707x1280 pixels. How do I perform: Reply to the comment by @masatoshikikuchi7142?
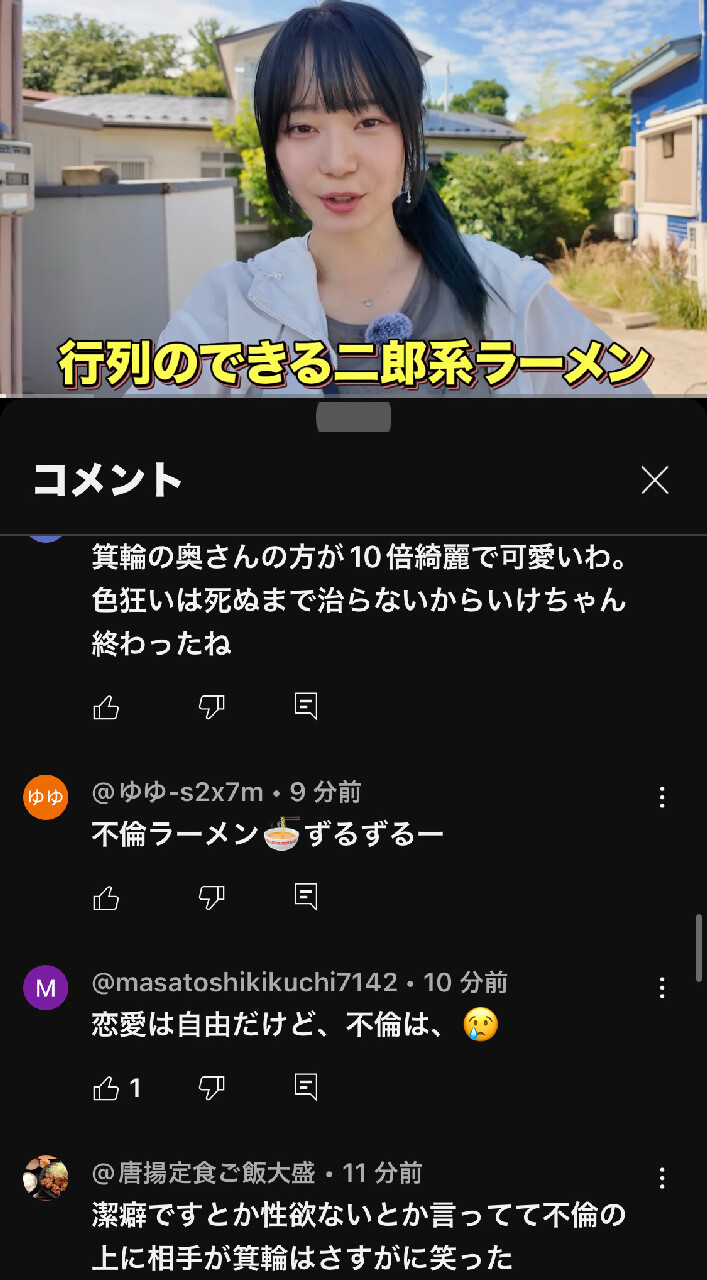[306, 1087]
